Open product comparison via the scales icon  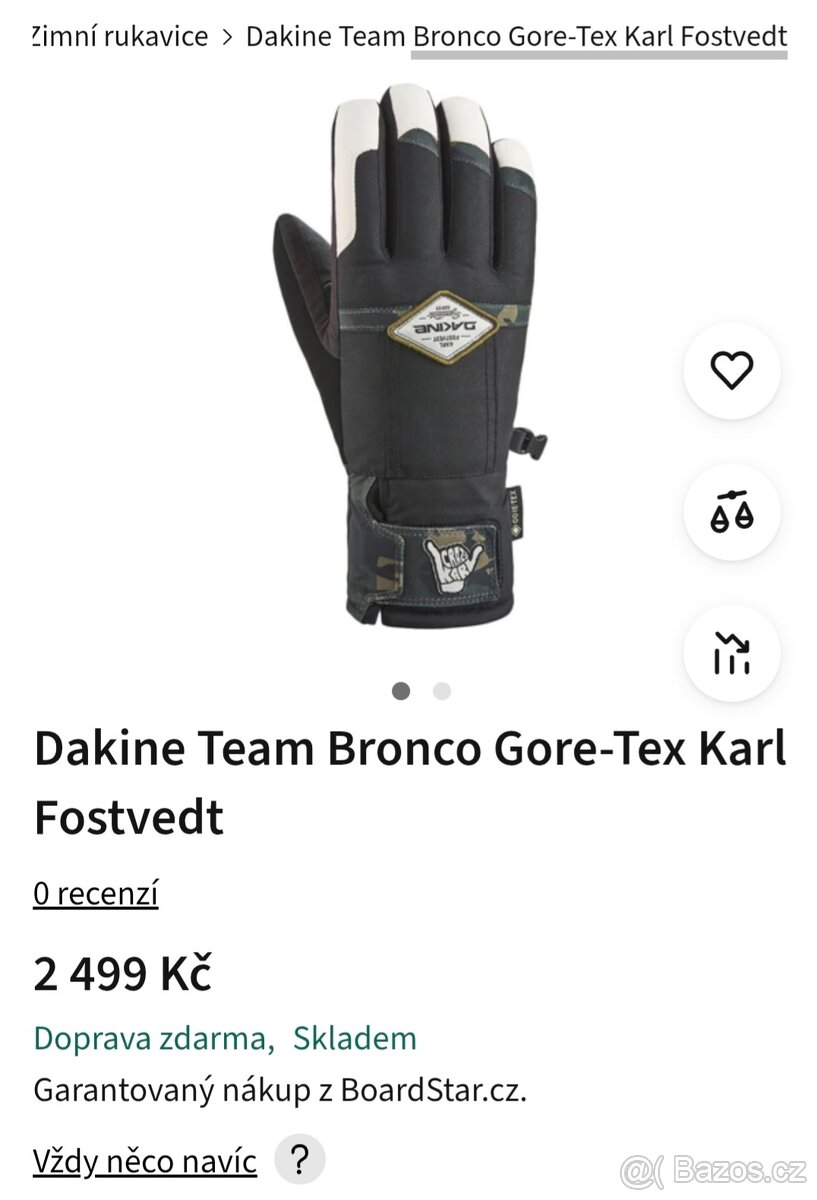[x=732, y=511]
